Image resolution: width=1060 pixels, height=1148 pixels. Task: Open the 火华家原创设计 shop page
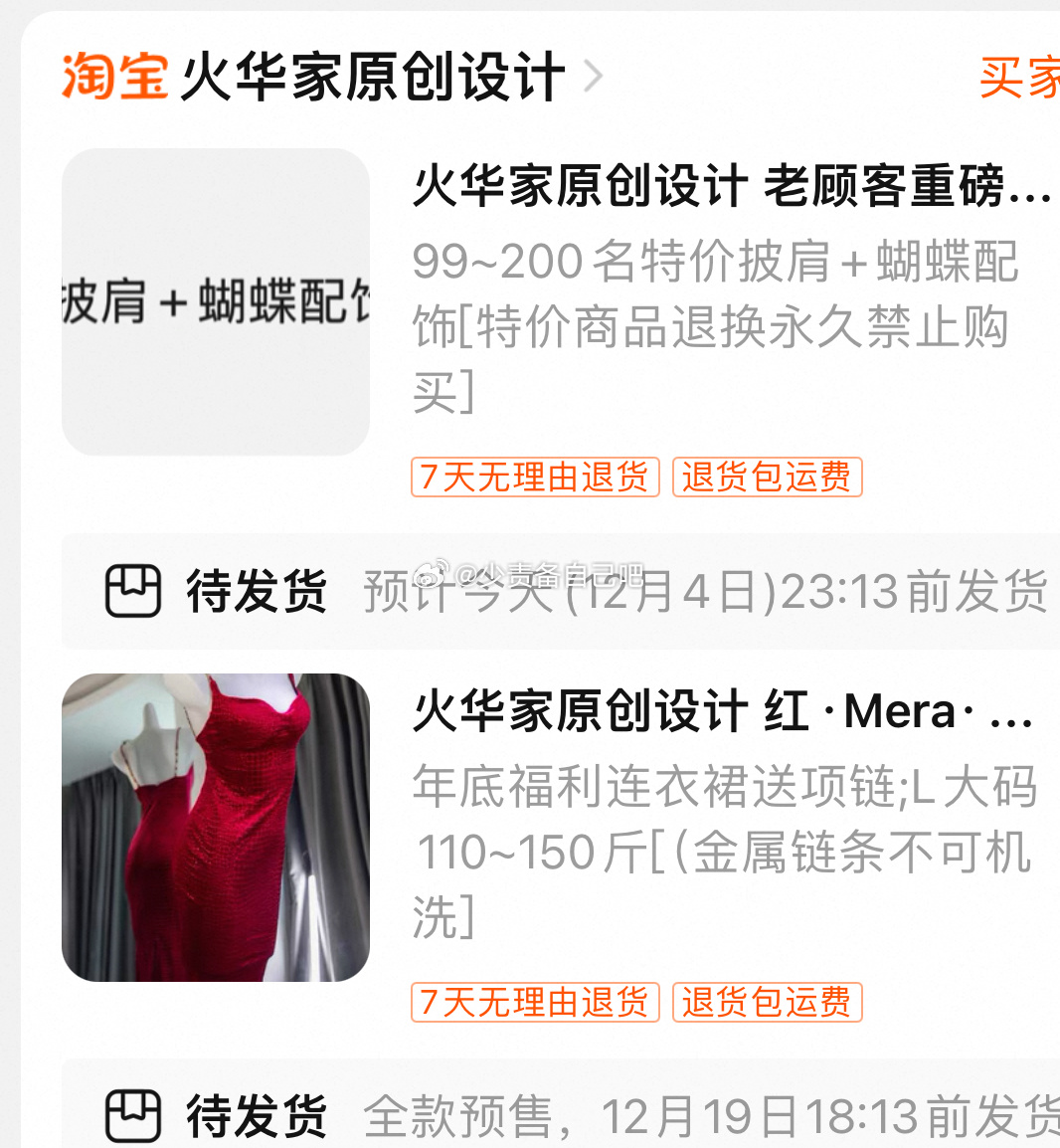point(373,77)
